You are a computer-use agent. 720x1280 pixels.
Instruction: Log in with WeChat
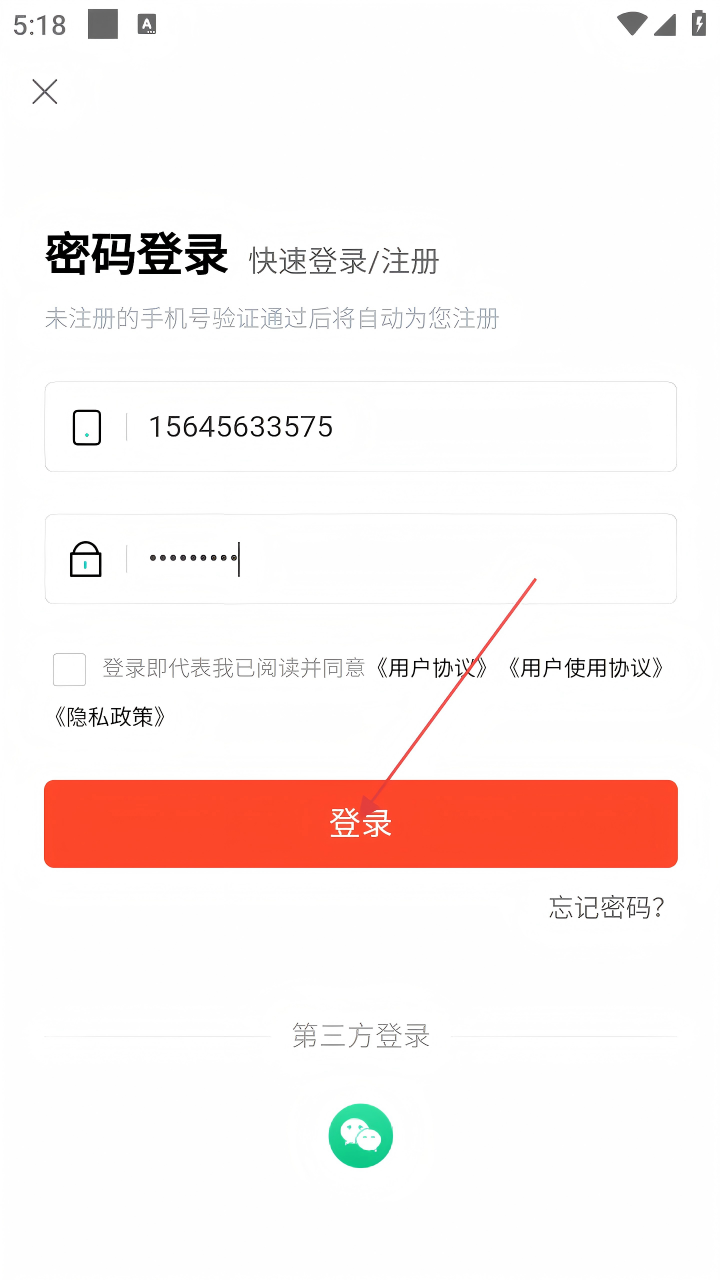pos(361,1136)
